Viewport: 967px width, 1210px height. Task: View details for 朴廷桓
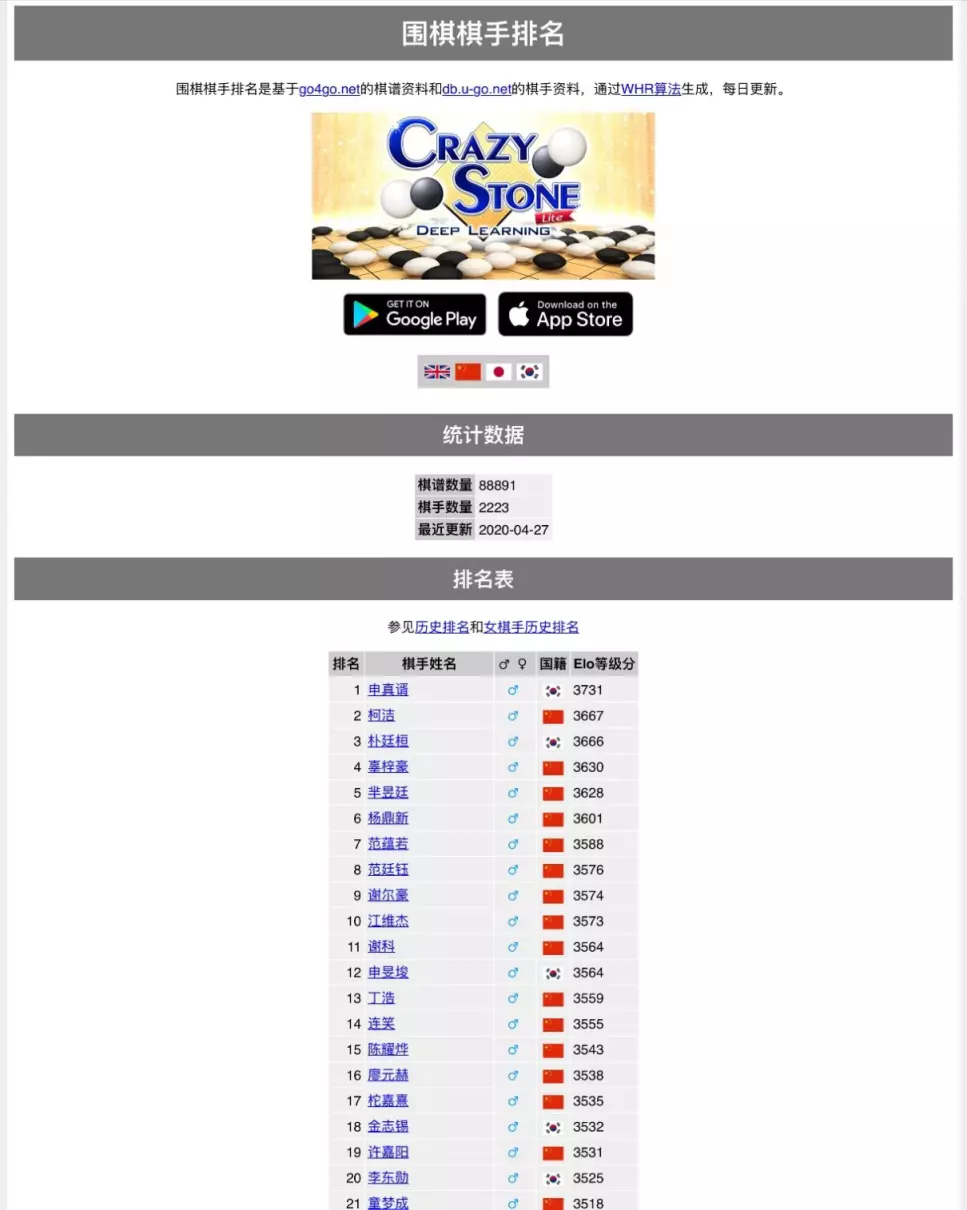pyautogui.click(x=388, y=741)
